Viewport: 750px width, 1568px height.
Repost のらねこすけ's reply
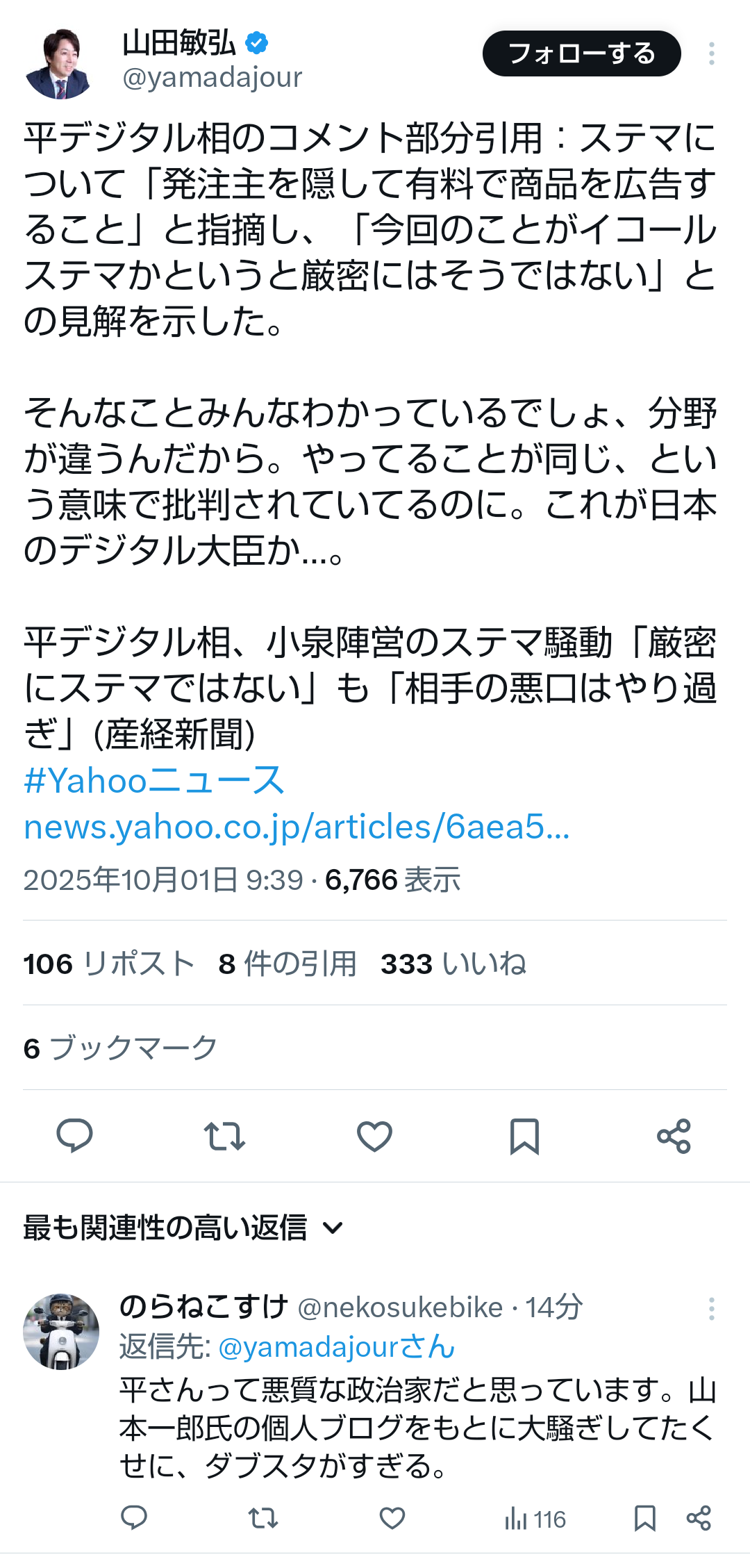click(263, 1518)
